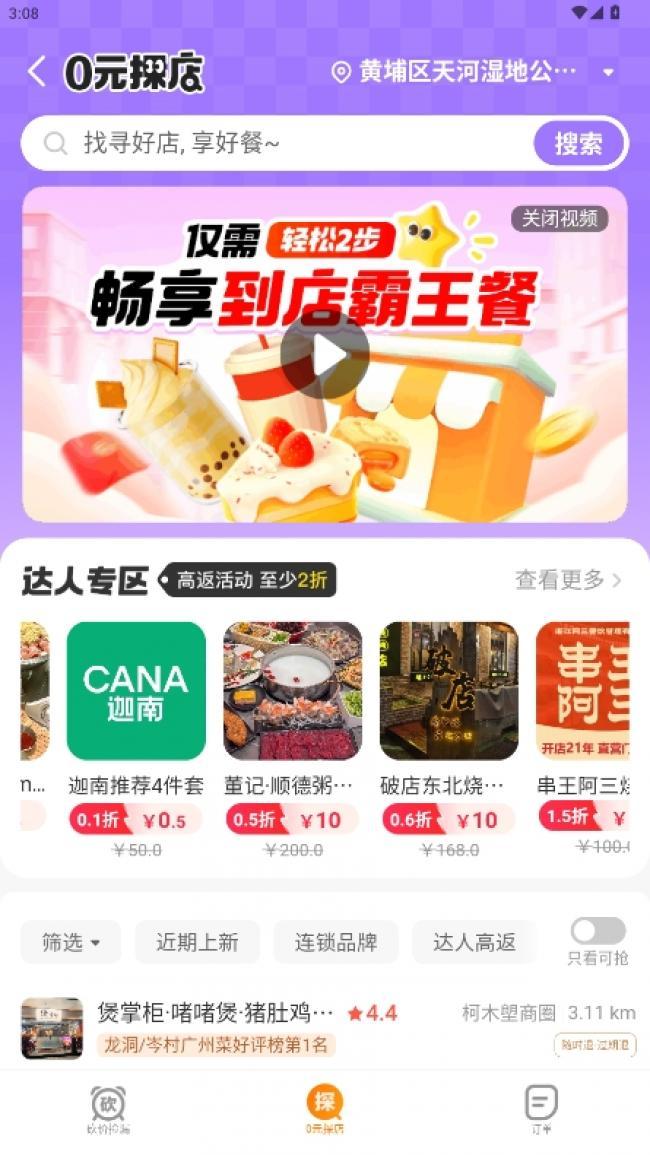Select the 0元探店 bottom tab
This screenshot has width=650, height=1155.
tap(324, 1109)
